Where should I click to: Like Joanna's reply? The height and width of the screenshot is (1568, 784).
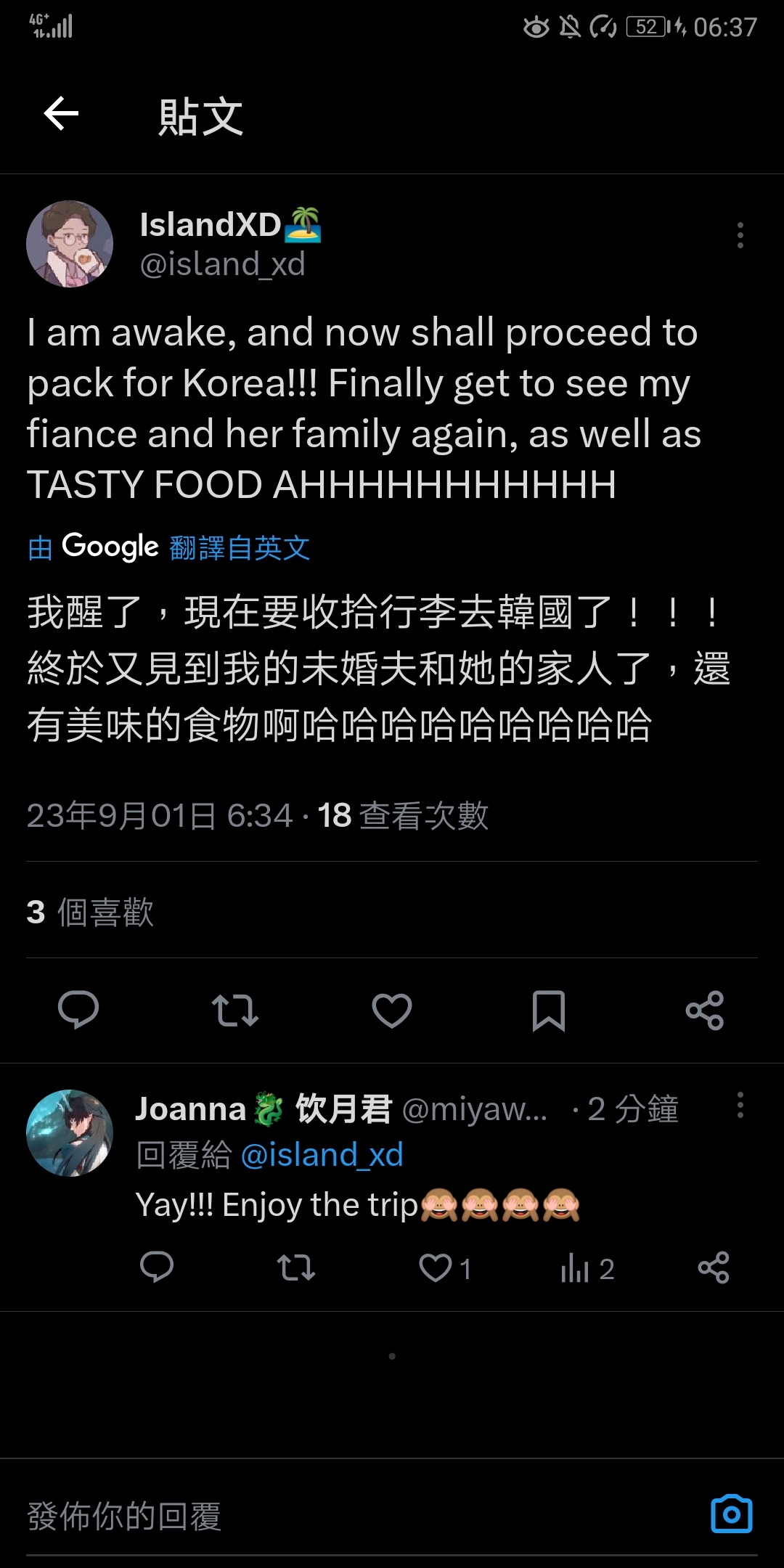click(x=445, y=1267)
